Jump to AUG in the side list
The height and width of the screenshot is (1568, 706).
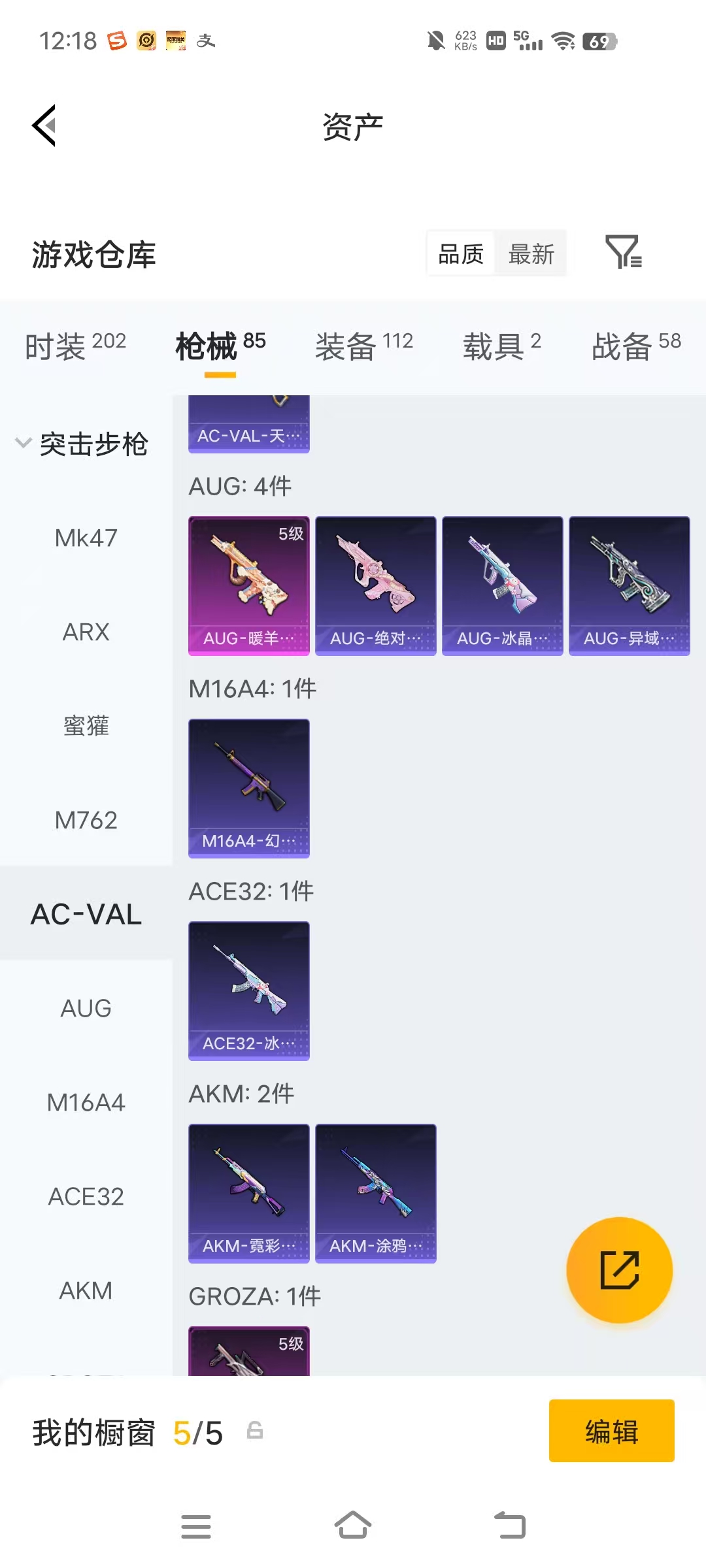pyautogui.click(x=86, y=1008)
